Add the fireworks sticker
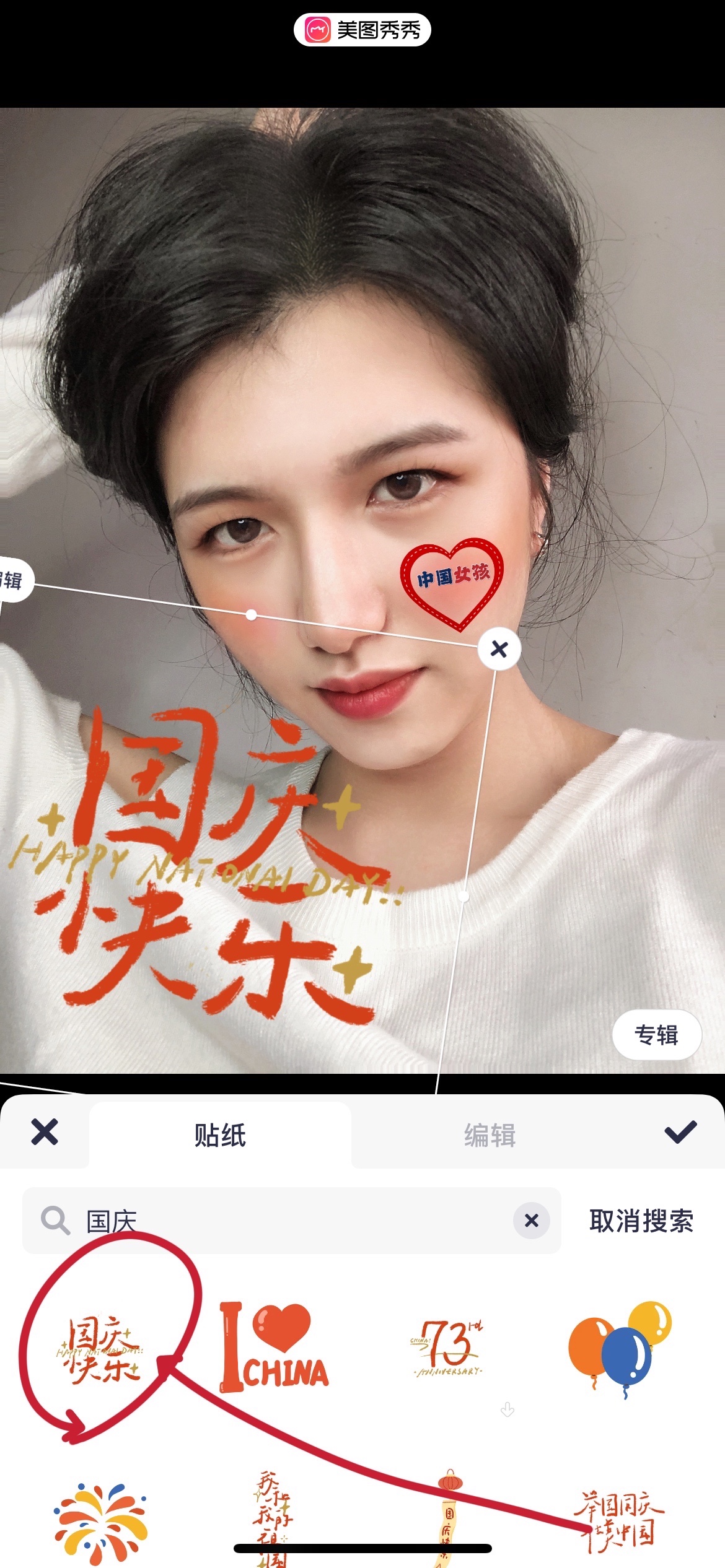 [x=101, y=1520]
